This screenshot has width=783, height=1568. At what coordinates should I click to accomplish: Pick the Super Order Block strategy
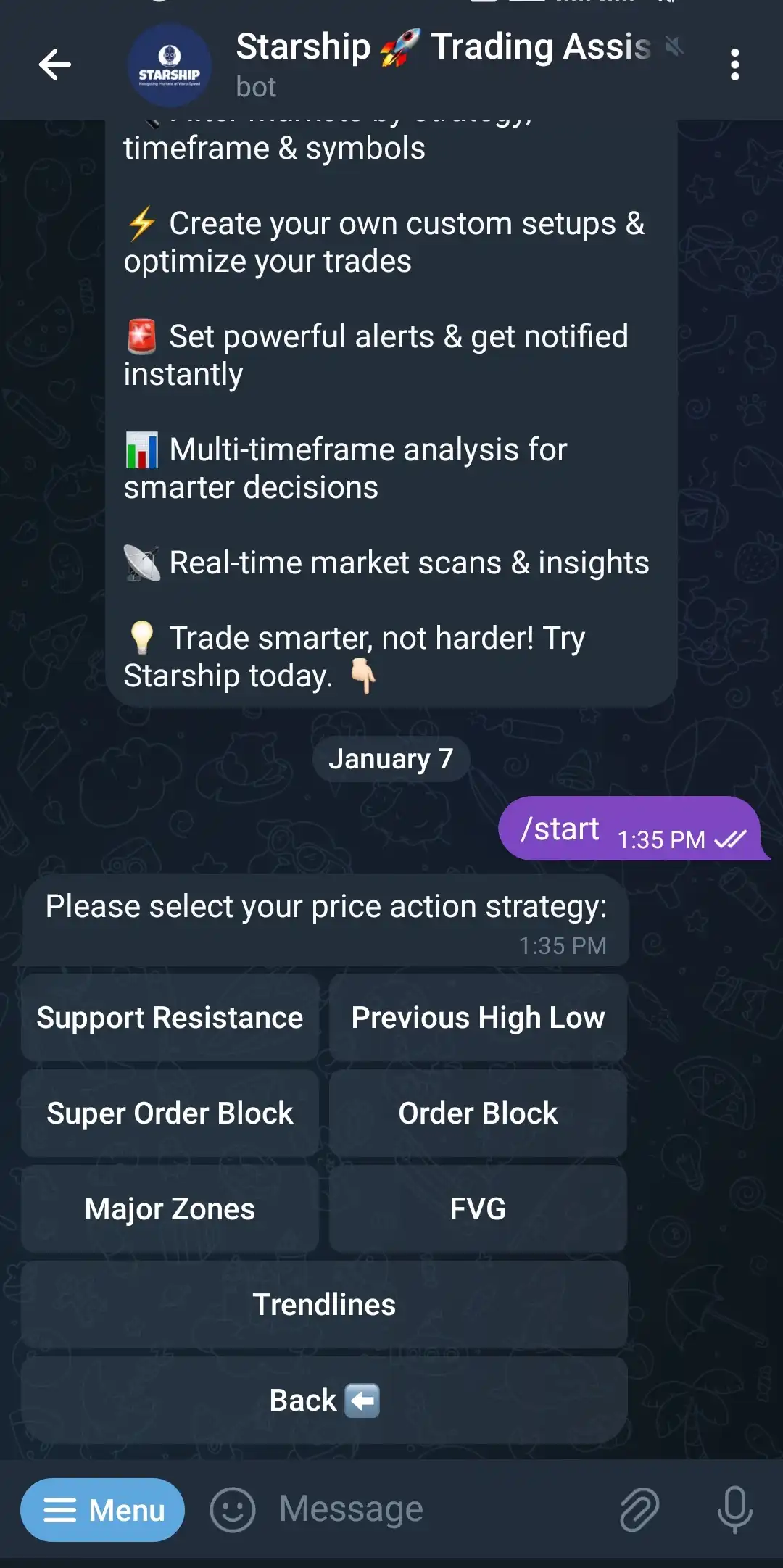(x=170, y=1113)
